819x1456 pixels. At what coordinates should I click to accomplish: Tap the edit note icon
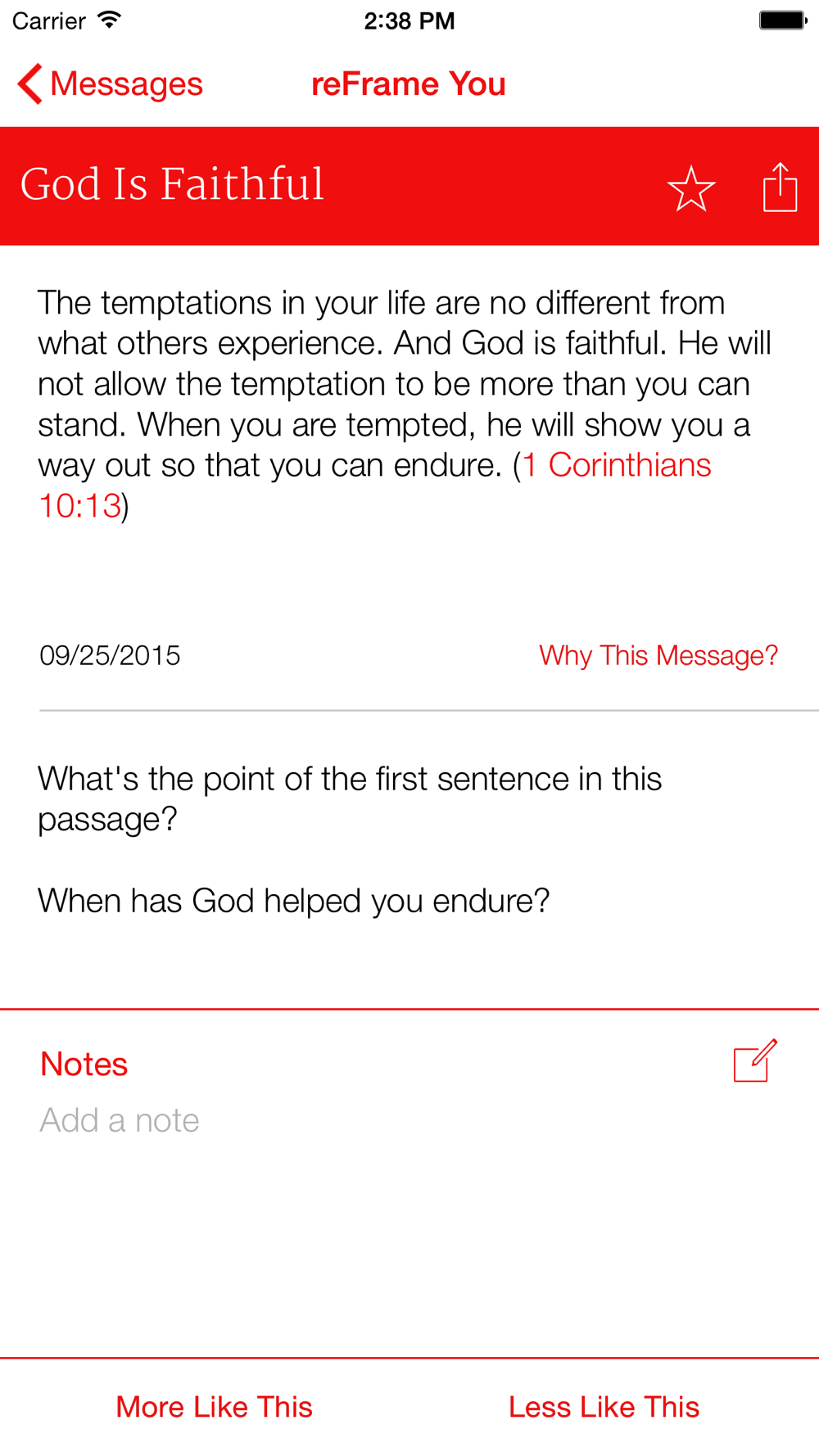pos(754,1061)
